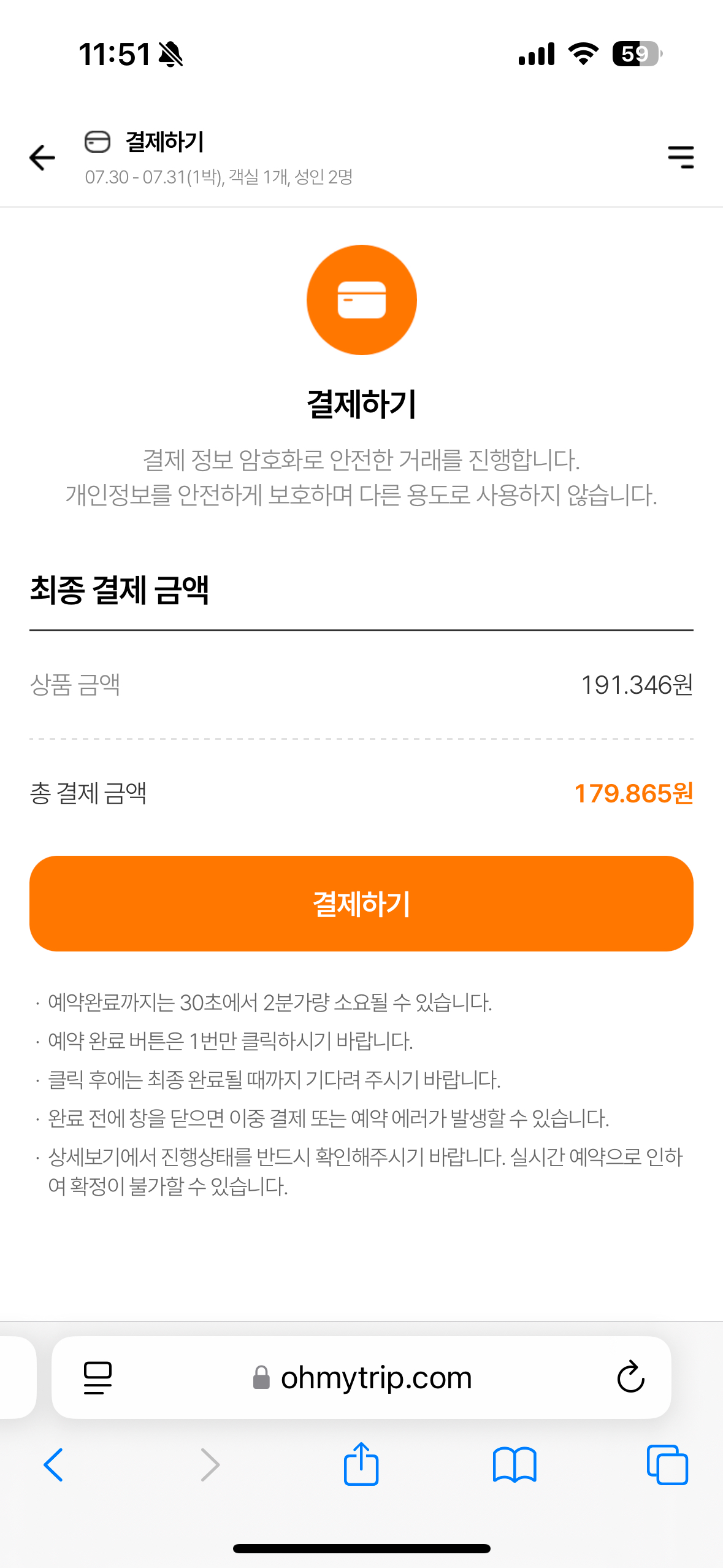Share this page via Safari

pyautogui.click(x=361, y=1464)
